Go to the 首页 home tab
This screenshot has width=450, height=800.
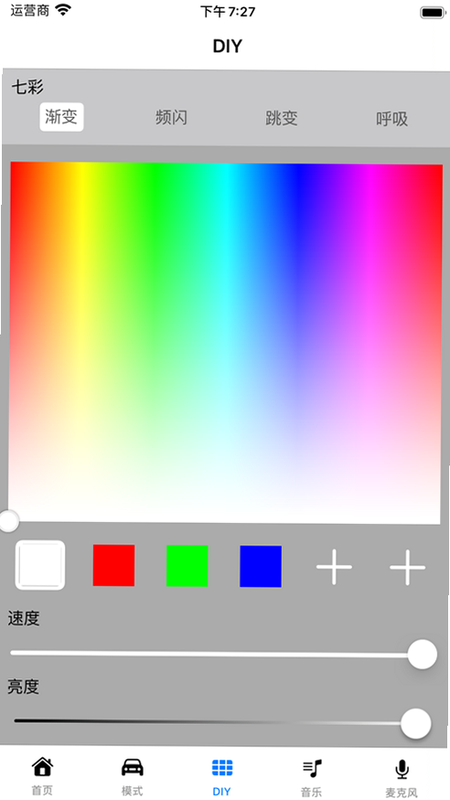tap(42, 777)
